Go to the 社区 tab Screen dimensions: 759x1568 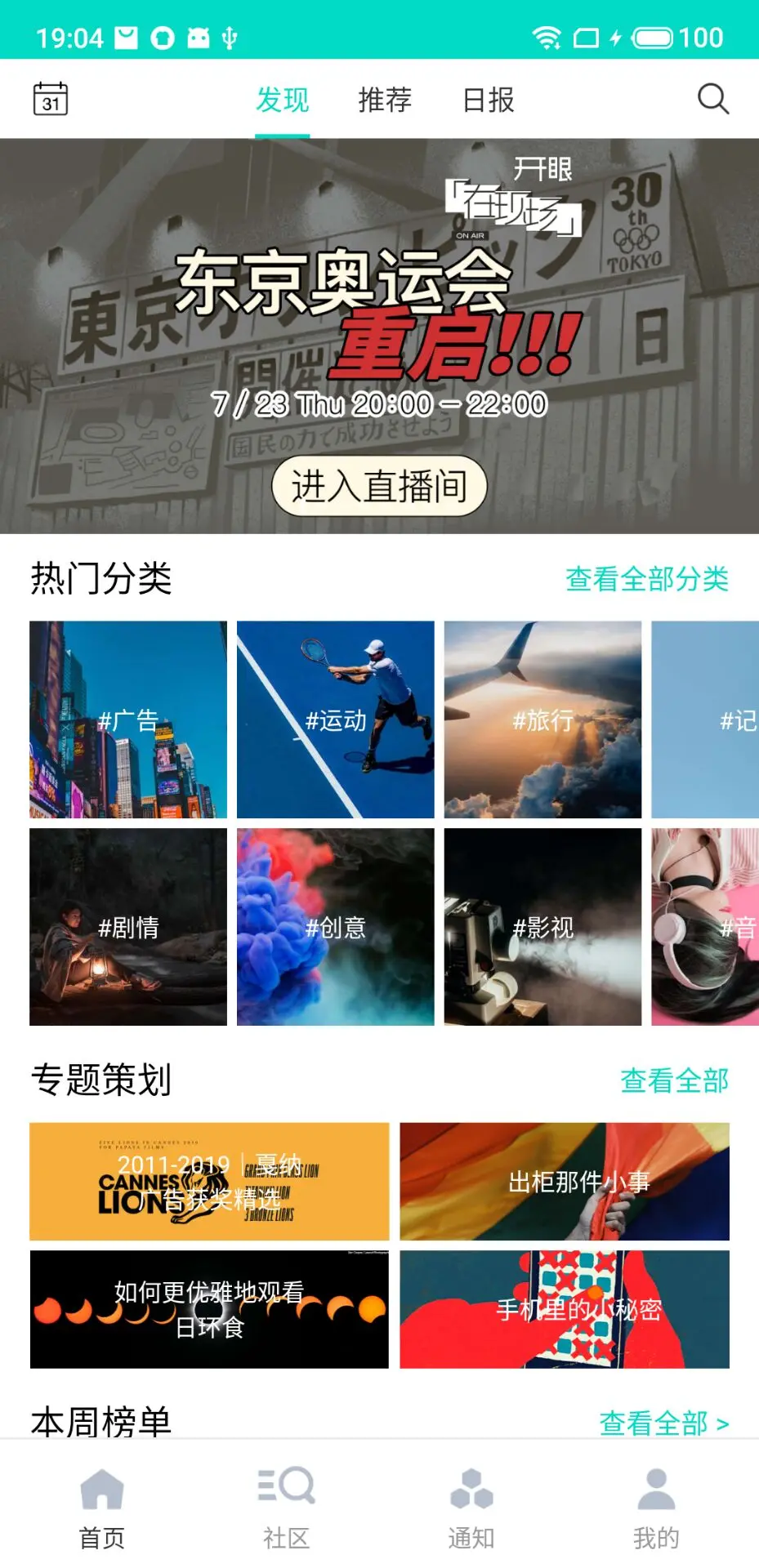click(286, 1508)
